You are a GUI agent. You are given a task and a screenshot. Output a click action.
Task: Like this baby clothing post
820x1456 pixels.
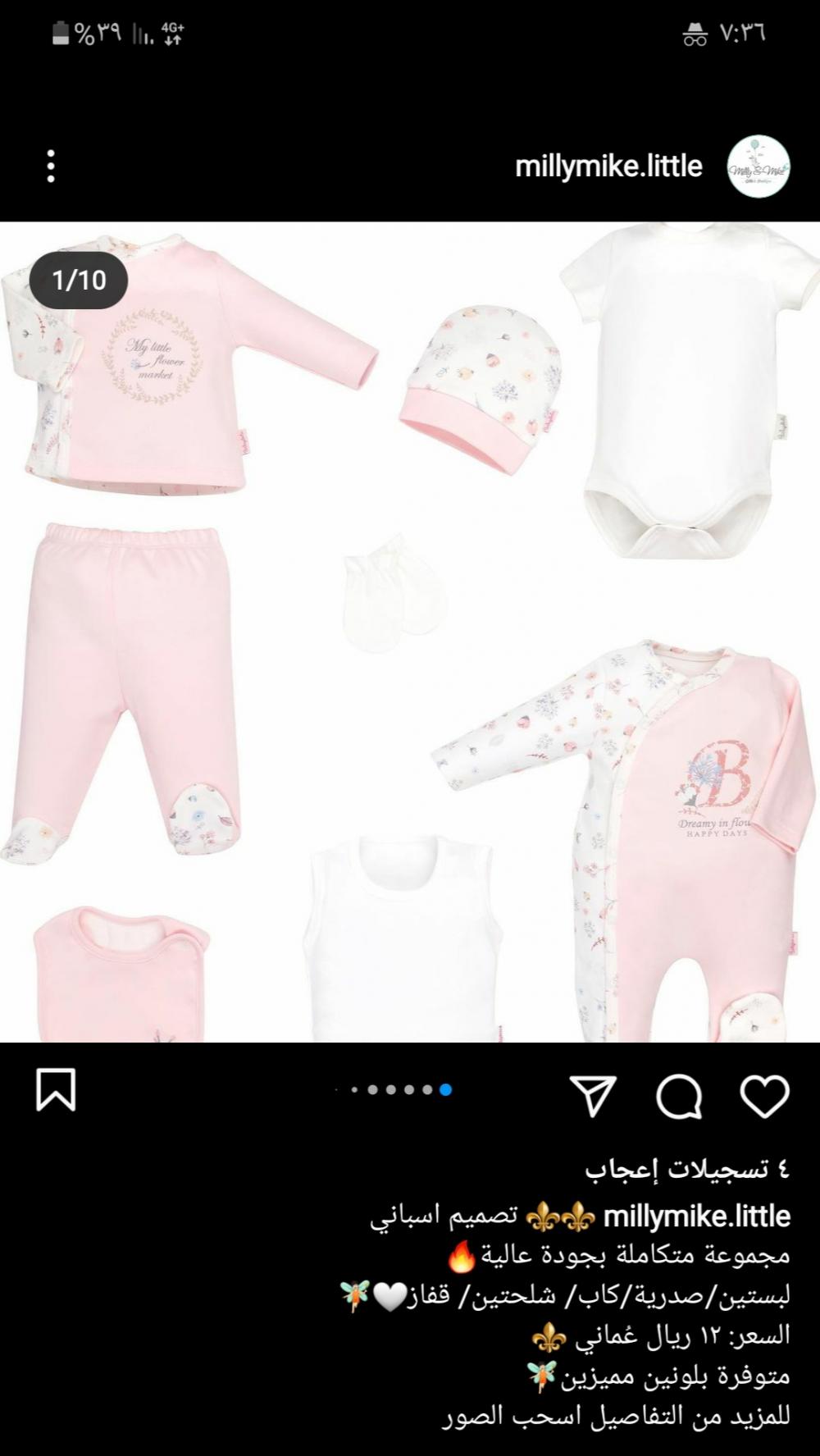(764, 1096)
